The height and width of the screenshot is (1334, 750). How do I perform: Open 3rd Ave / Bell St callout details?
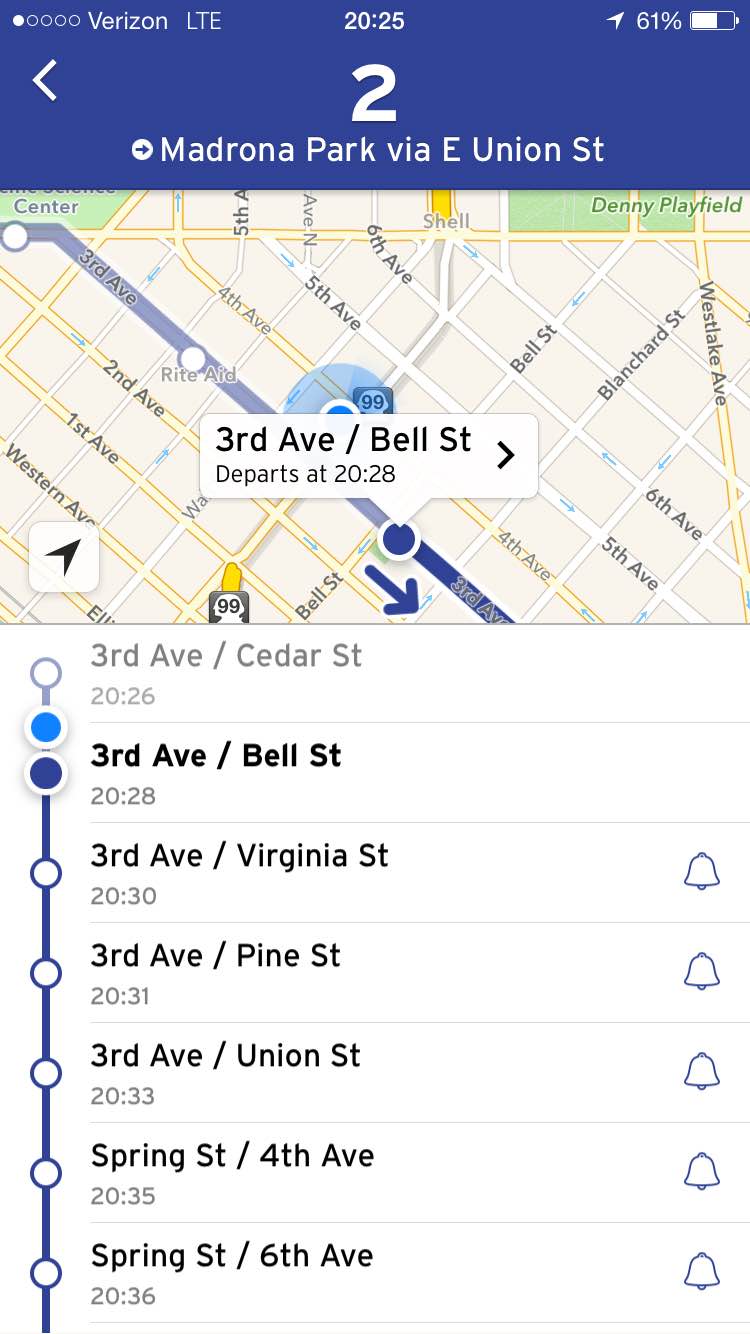click(506, 456)
